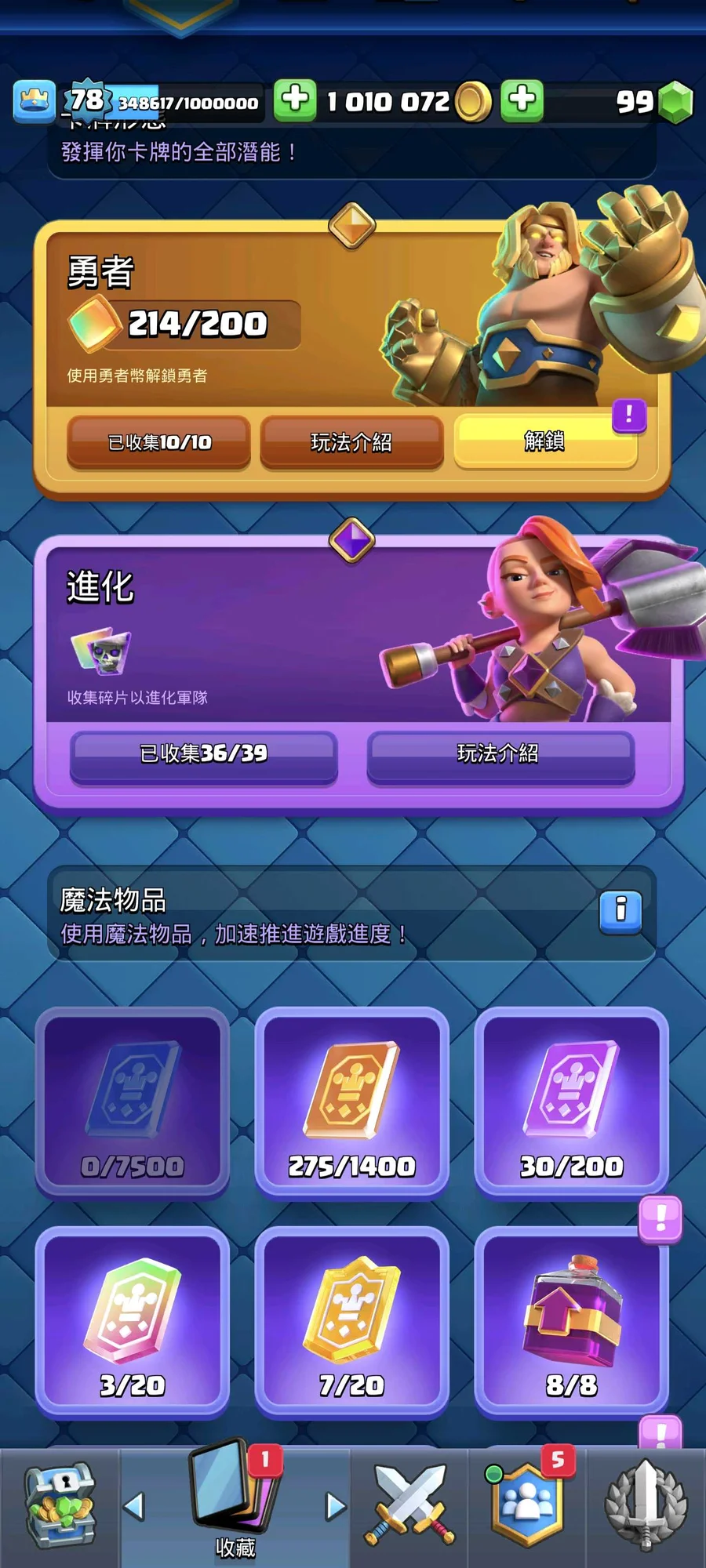View 玩法介紹 in the 進化 card

tap(500, 754)
